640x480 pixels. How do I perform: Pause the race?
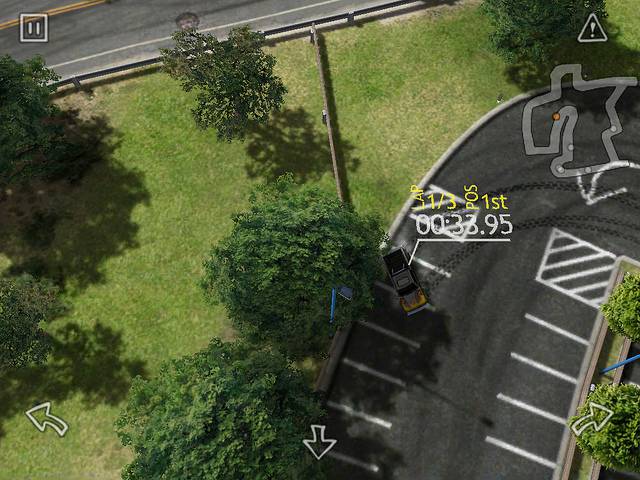tap(34, 27)
